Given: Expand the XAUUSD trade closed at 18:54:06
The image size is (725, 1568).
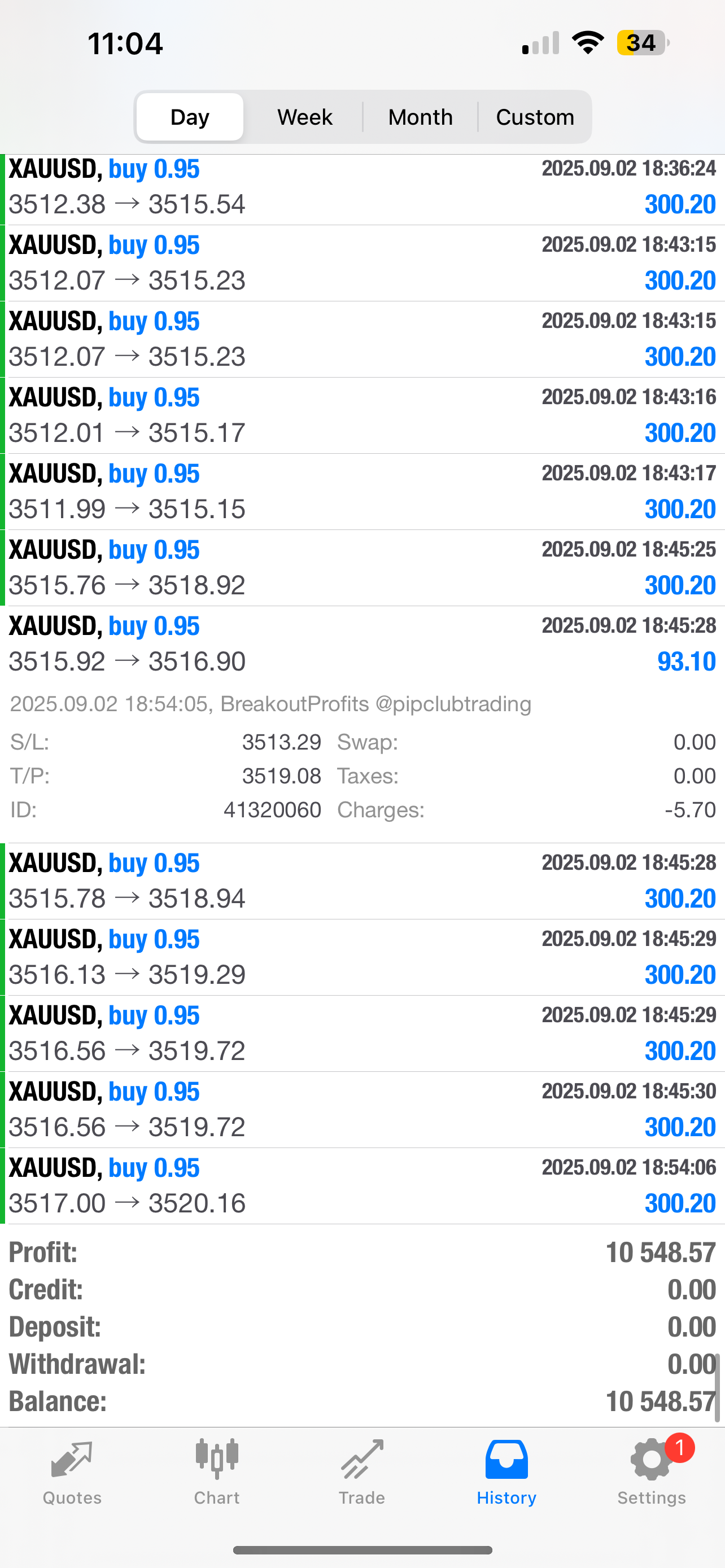Looking at the screenshot, I should click(x=362, y=1184).
